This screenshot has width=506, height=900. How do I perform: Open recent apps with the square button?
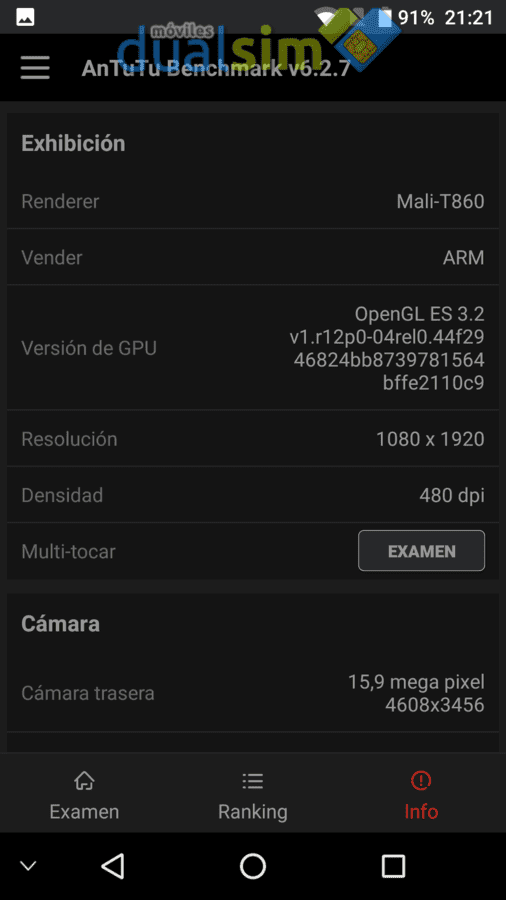tap(394, 866)
